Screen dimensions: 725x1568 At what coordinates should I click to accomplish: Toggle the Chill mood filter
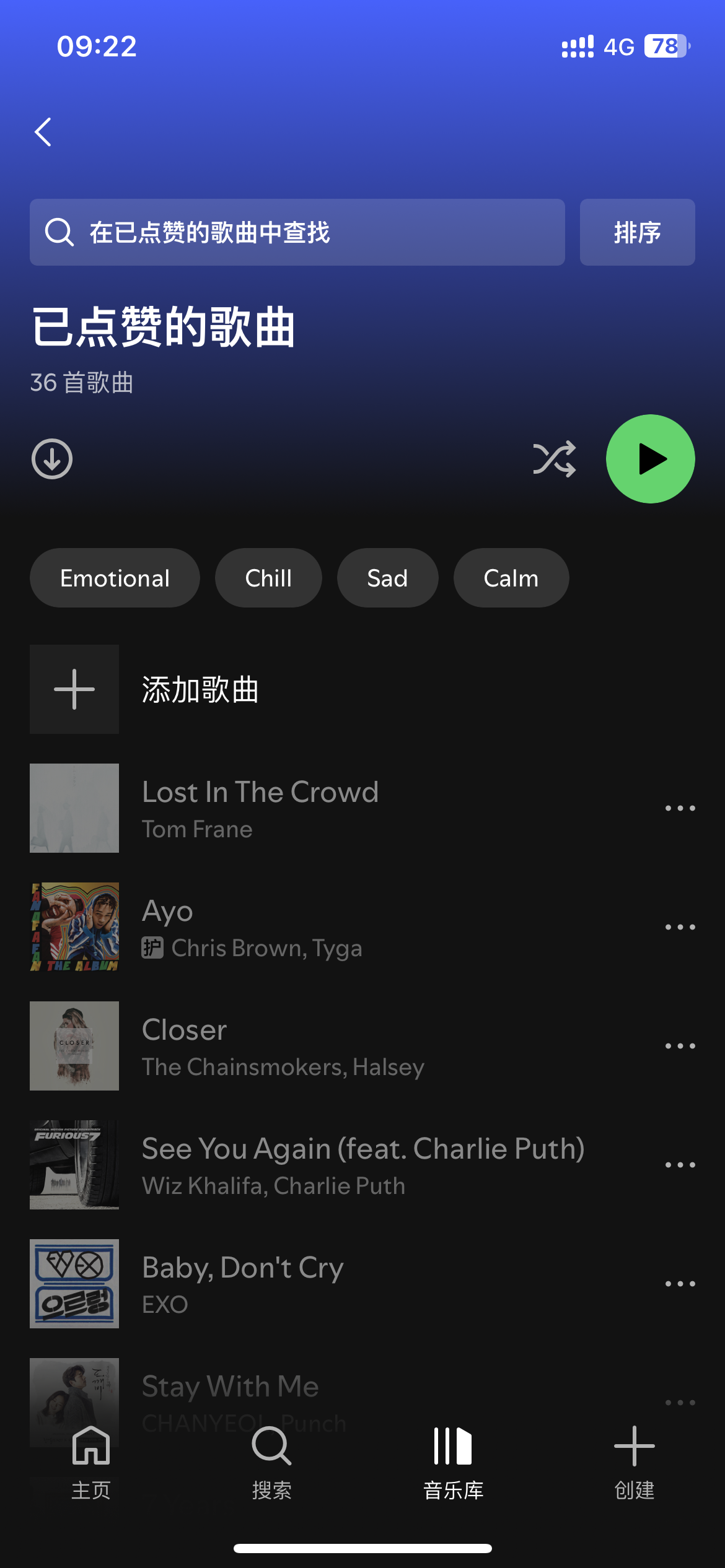coord(268,577)
